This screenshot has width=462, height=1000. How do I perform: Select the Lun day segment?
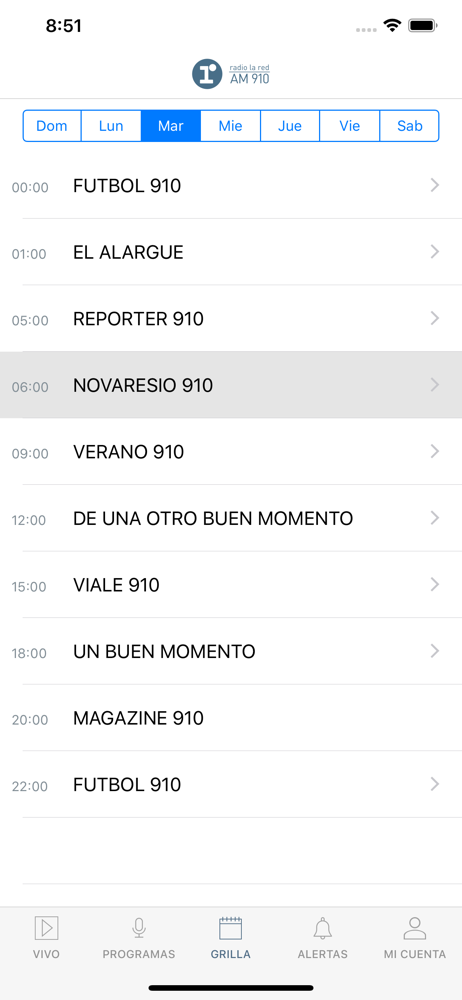(111, 126)
